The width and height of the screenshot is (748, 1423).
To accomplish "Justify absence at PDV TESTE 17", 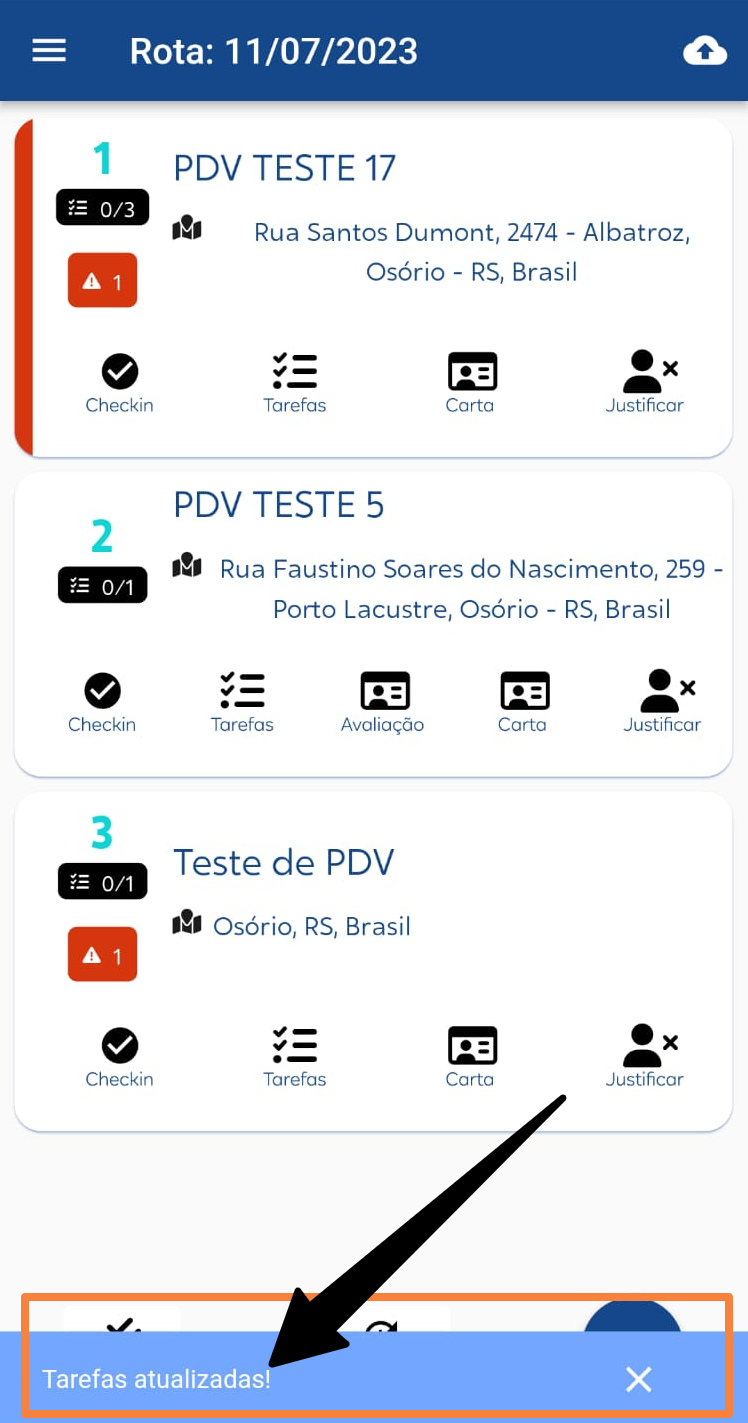I will pos(645,384).
